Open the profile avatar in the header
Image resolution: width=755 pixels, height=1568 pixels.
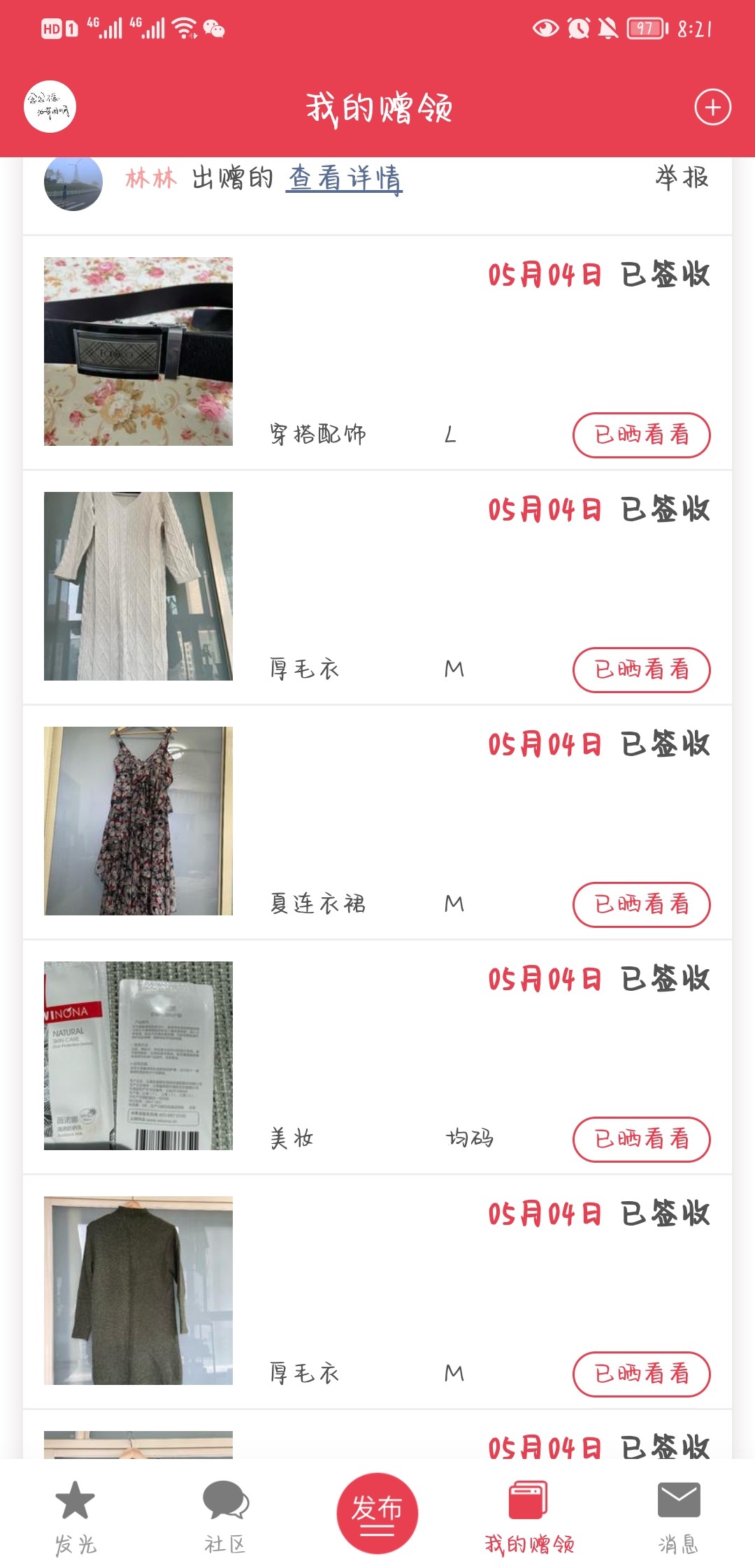coord(50,108)
